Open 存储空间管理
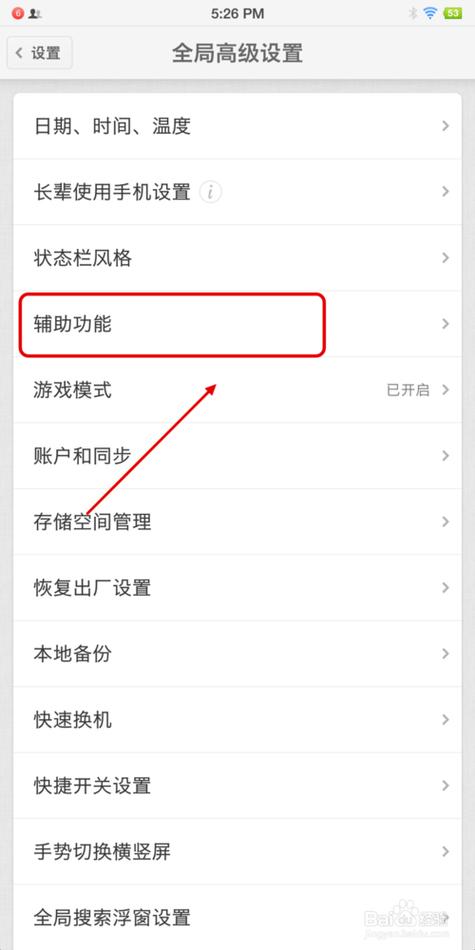 tap(238, 522)
